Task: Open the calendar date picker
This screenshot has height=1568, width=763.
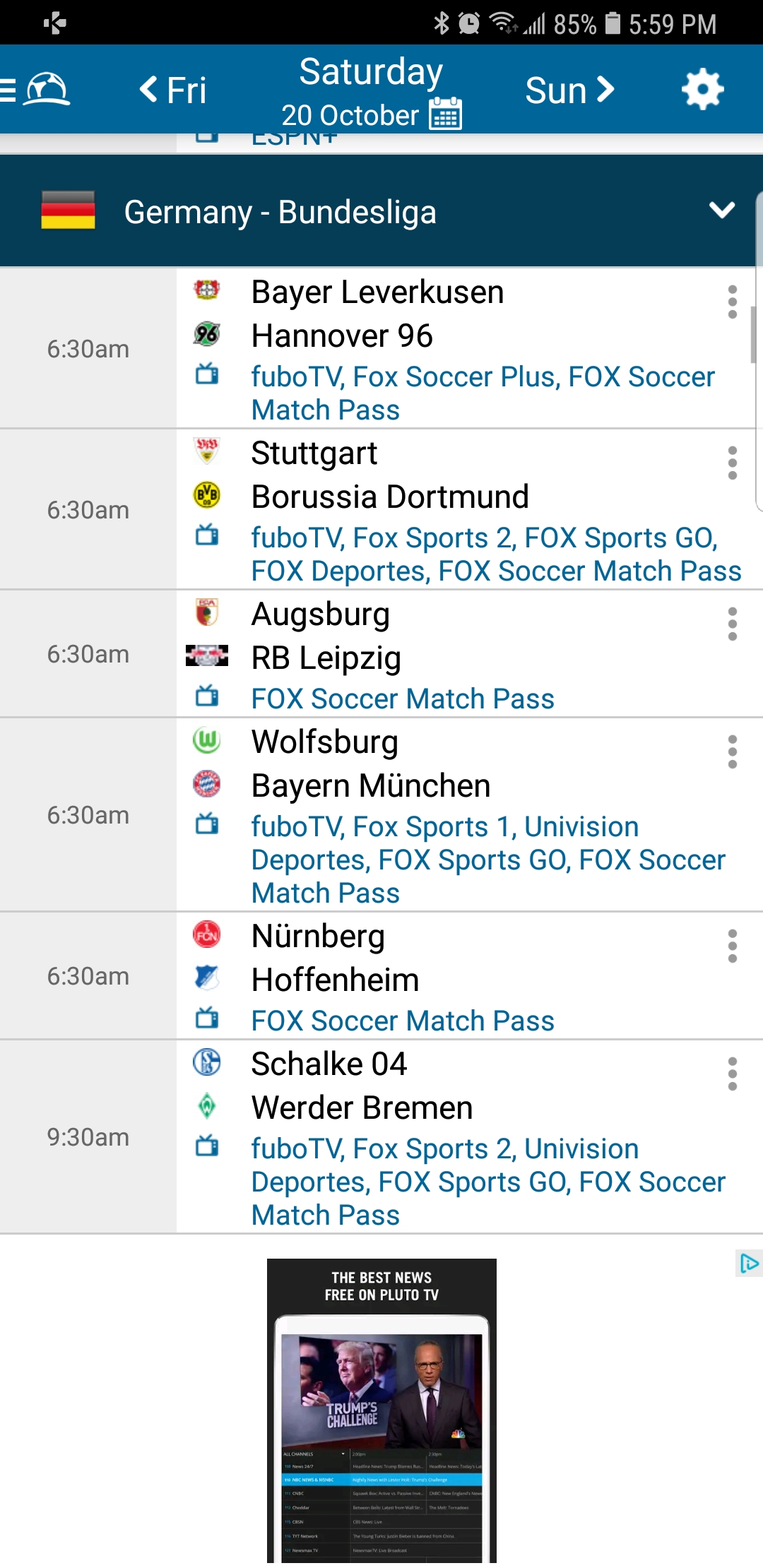Action: pos(446,114)
